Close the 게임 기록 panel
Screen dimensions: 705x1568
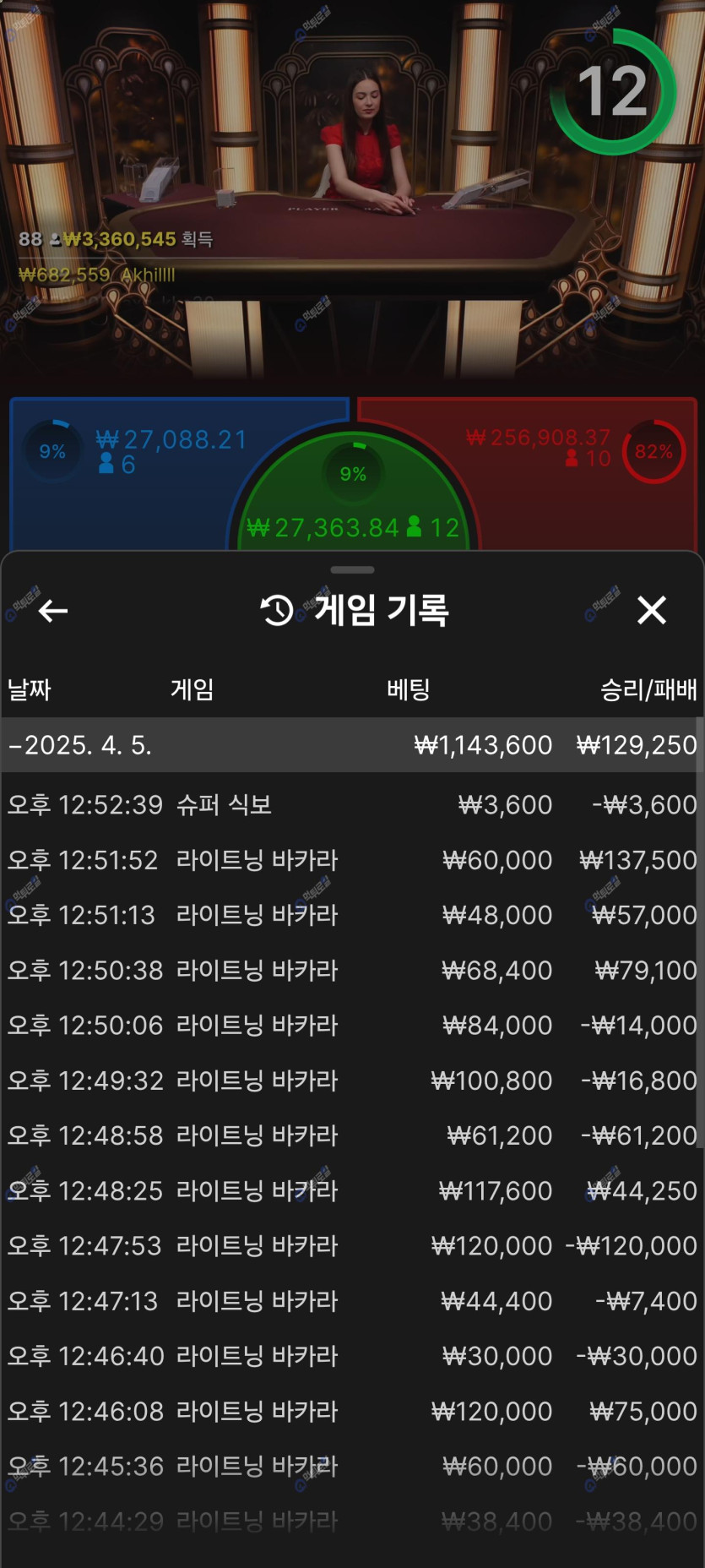pos(651,610)
